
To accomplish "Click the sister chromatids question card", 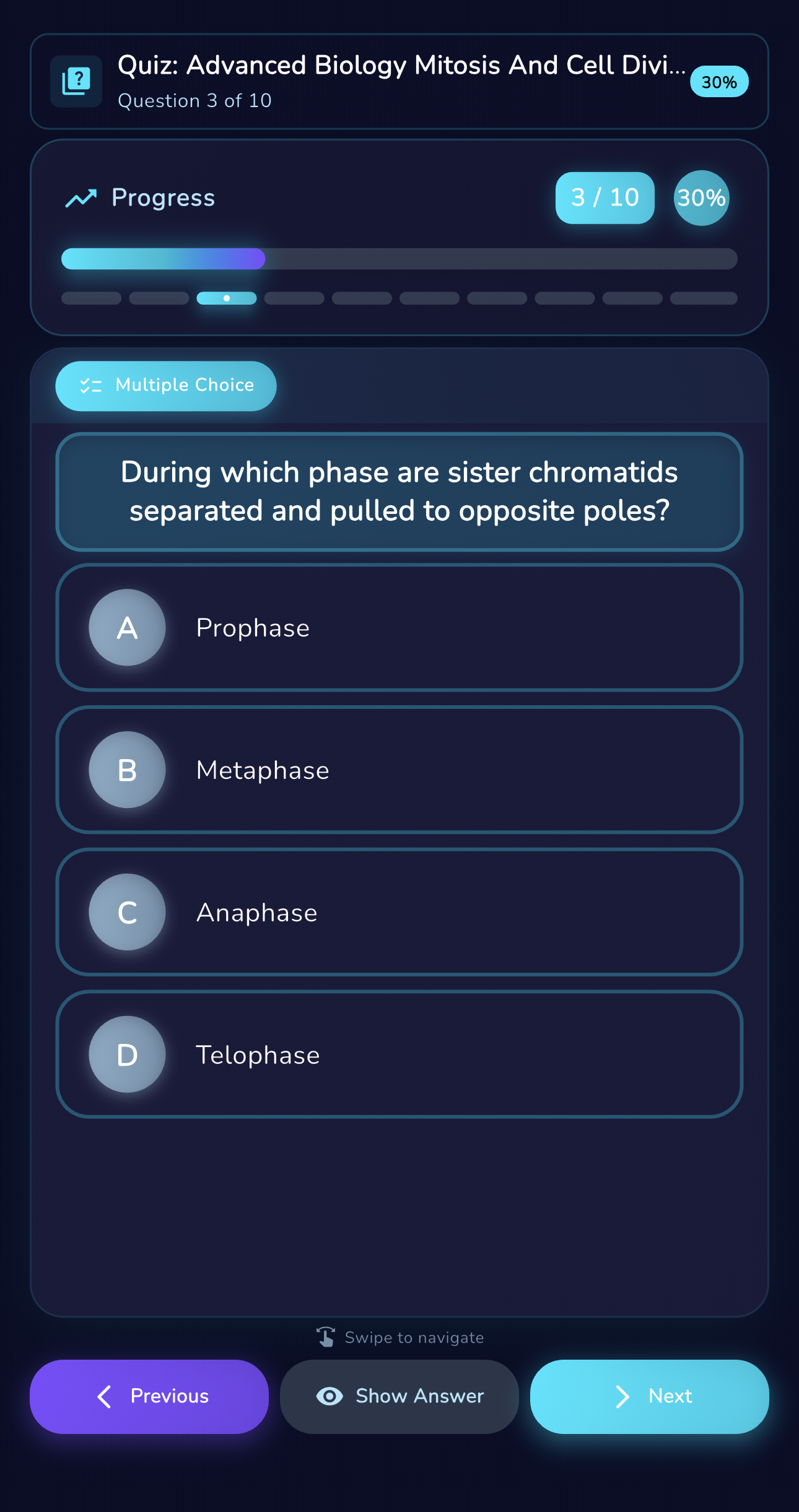I will [398, 491].
